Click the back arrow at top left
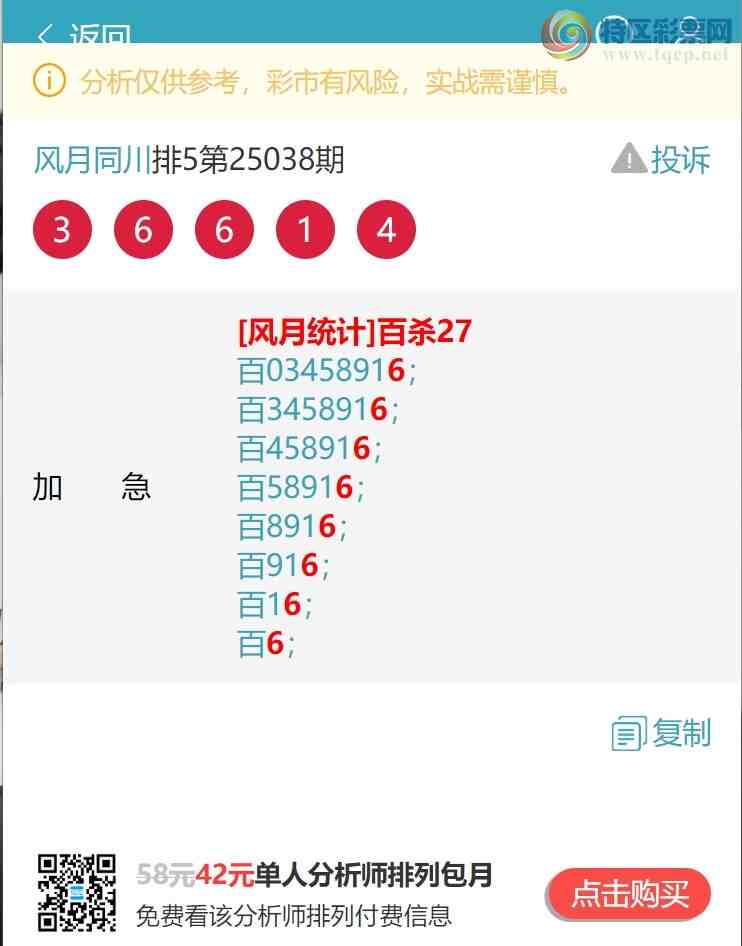Viewport: 742px width, 946px height. (x=43, y=33)
